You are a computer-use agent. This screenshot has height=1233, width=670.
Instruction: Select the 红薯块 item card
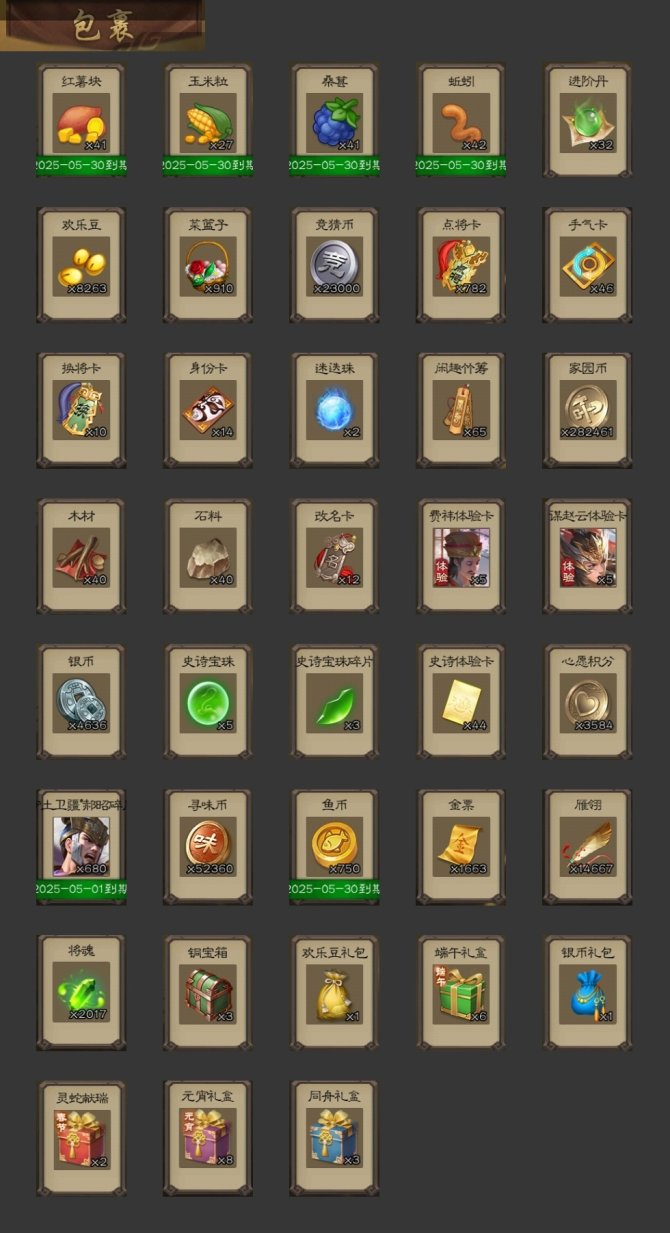tap(81, 121)
